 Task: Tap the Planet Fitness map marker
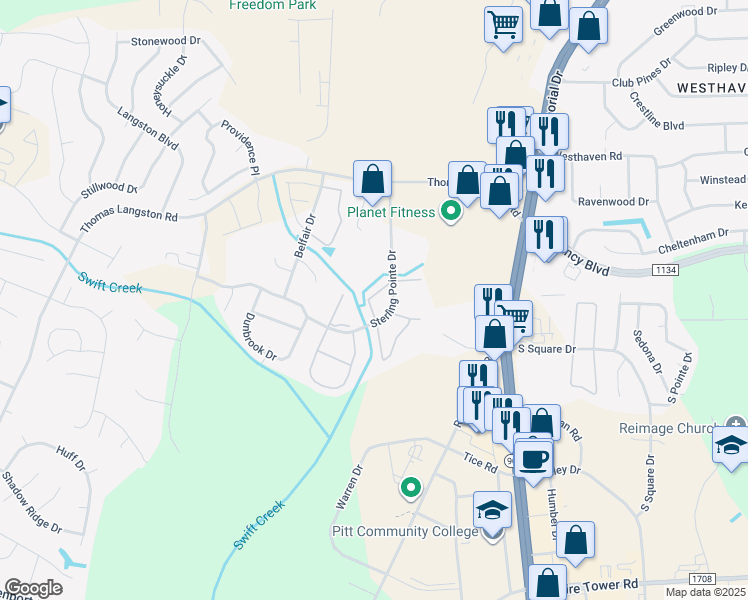tap(451, 211)
